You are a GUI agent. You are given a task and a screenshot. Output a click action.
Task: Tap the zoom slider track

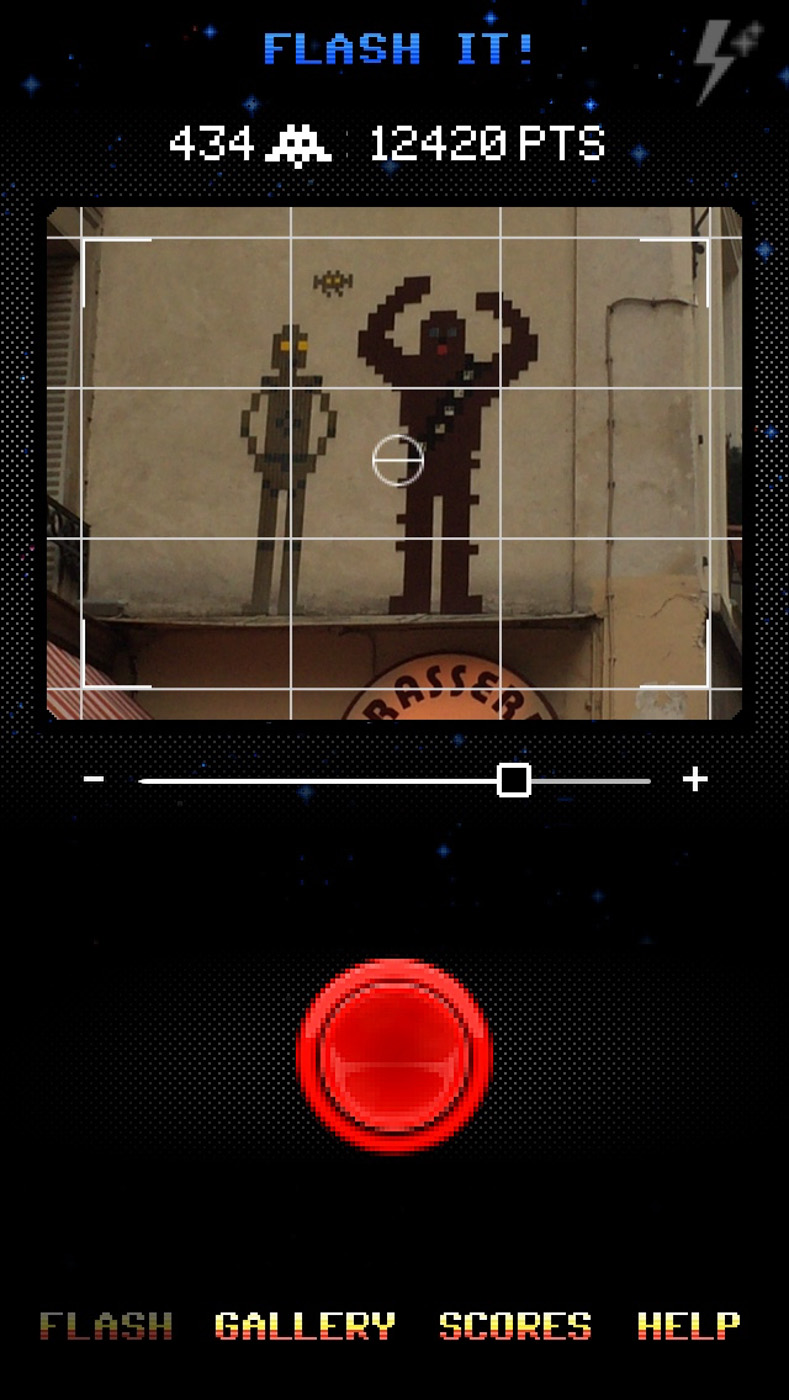point(395,781)
